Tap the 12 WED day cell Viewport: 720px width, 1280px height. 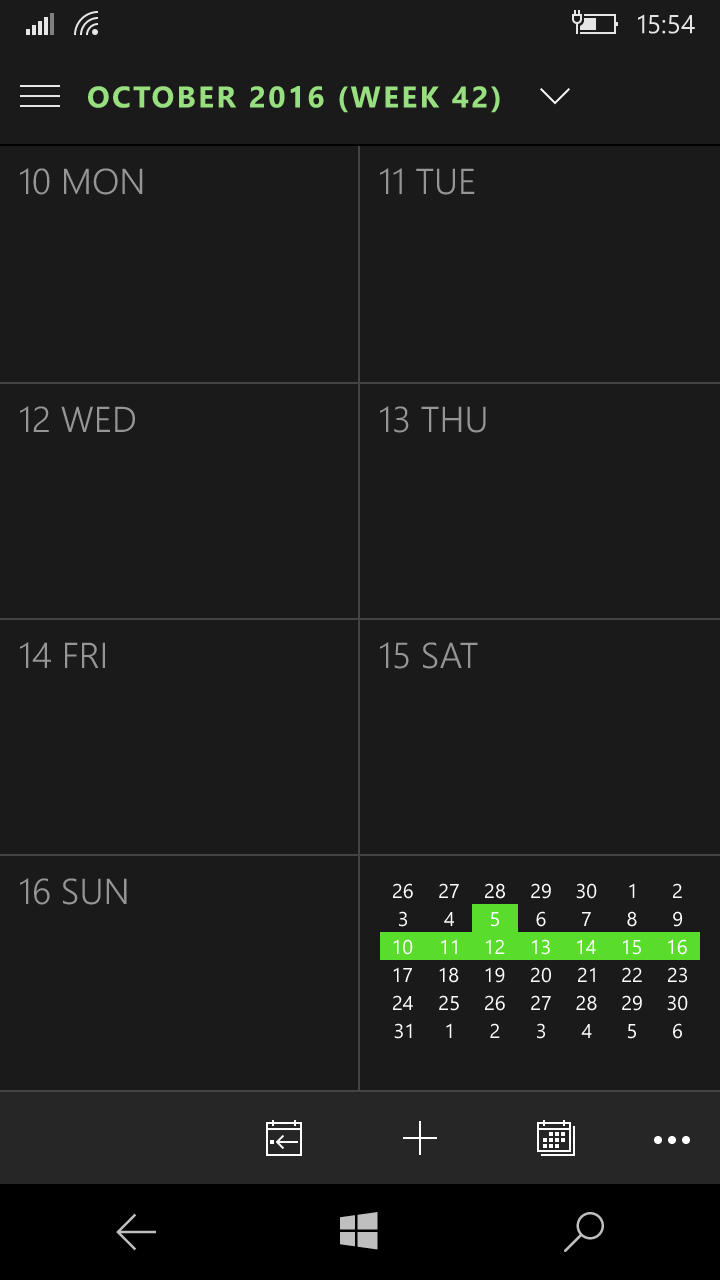click(179, 501)
